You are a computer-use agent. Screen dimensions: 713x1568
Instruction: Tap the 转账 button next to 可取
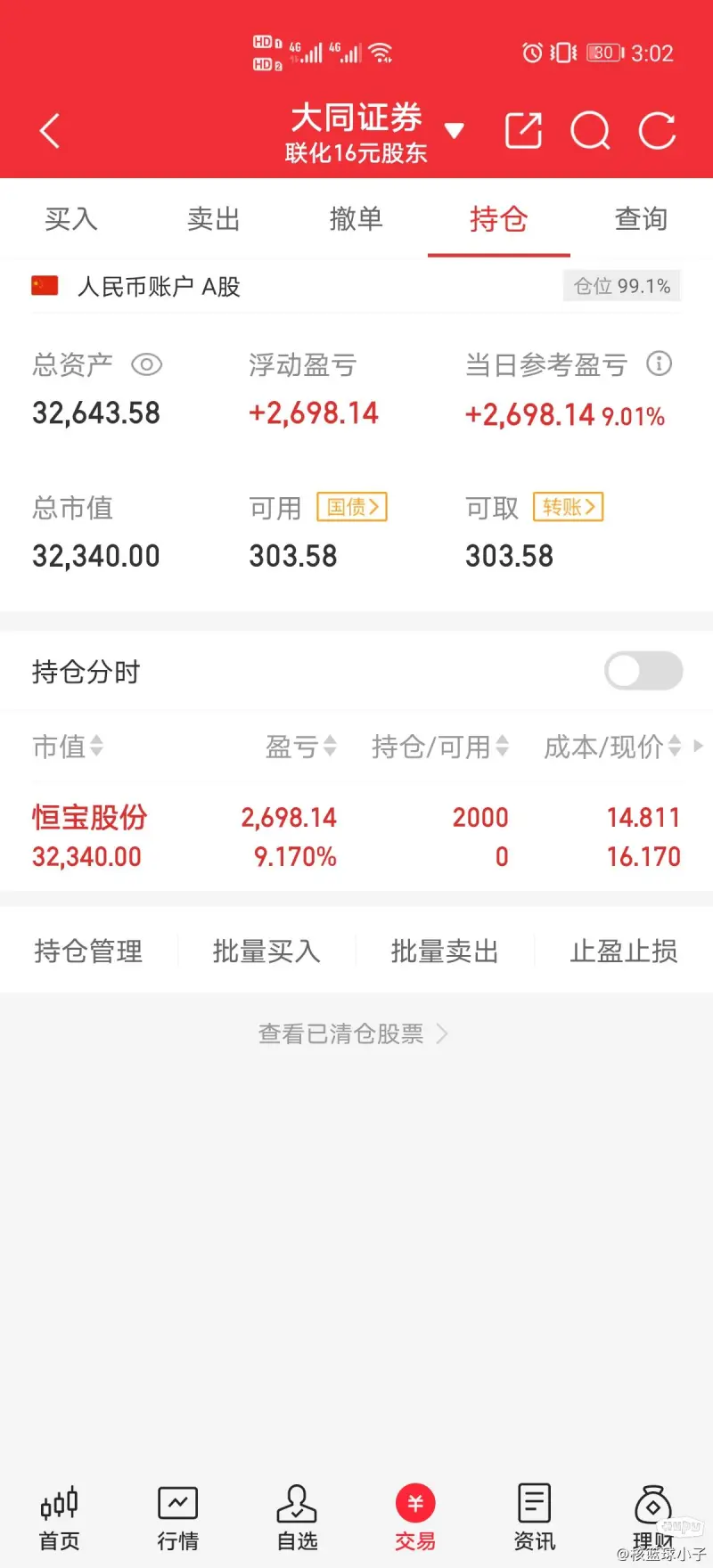tap(568, 507)
